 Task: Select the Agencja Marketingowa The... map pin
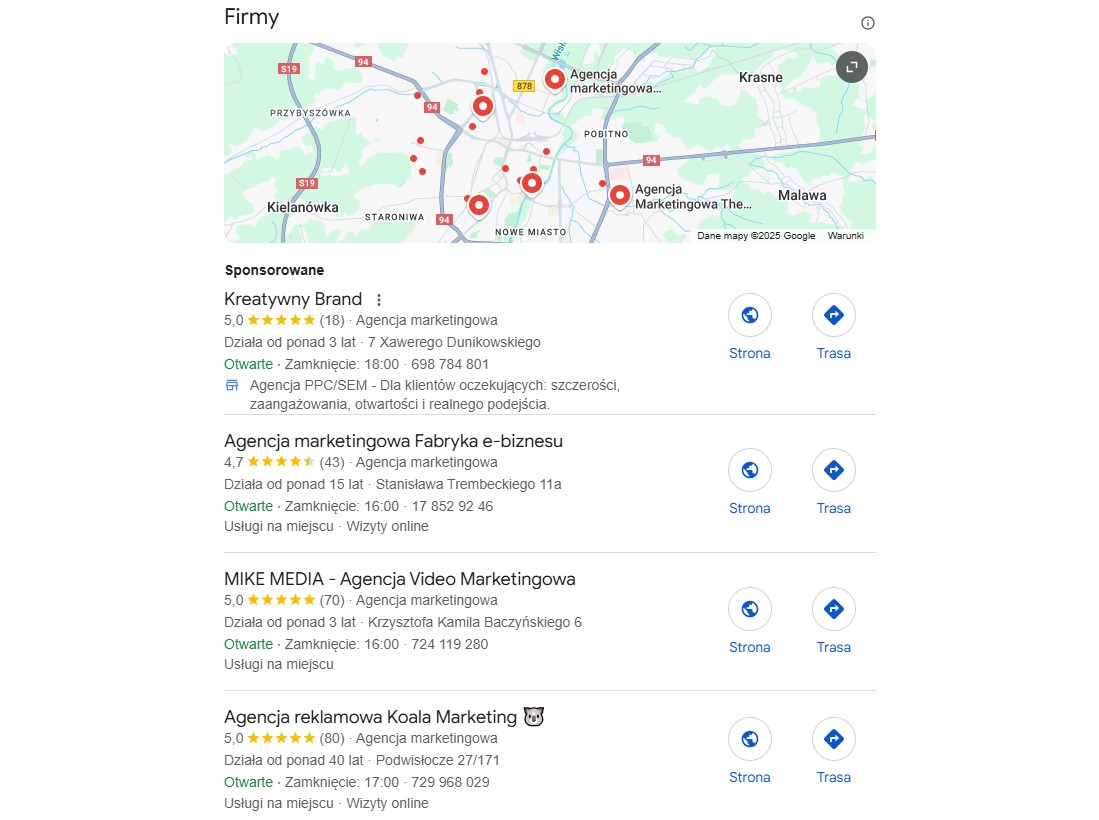[620, 195]
